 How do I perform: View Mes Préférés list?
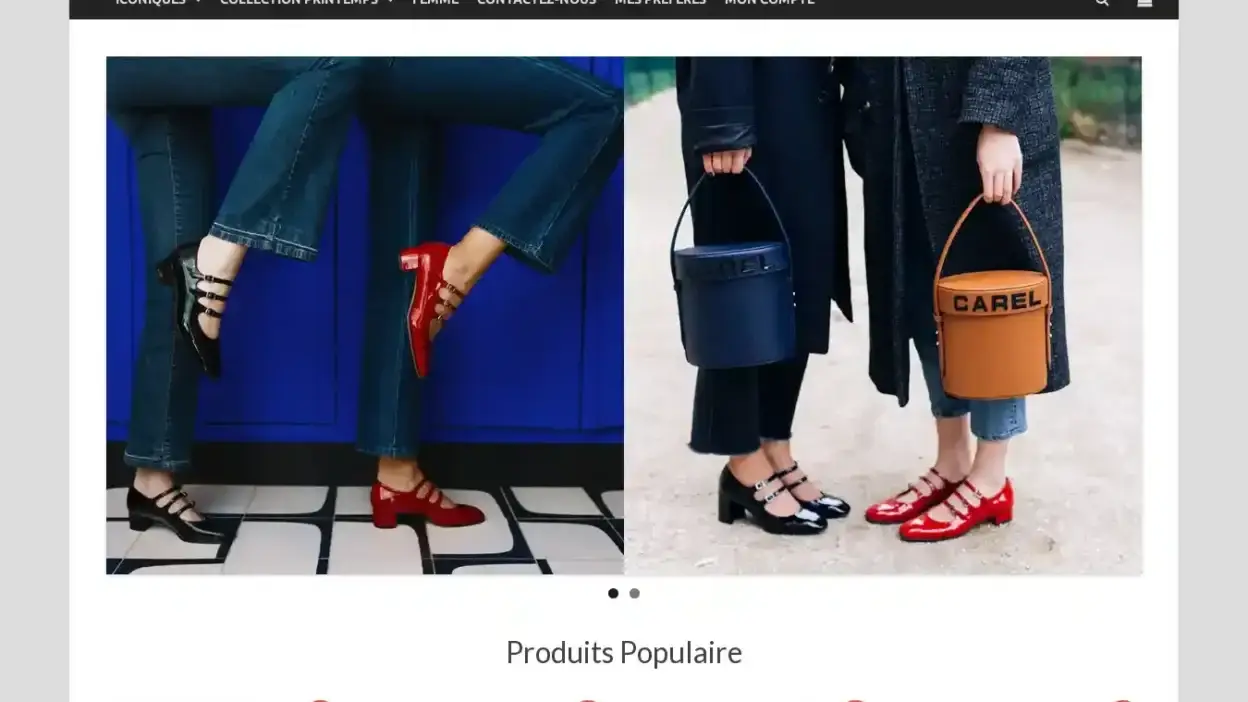pos(660,3)
